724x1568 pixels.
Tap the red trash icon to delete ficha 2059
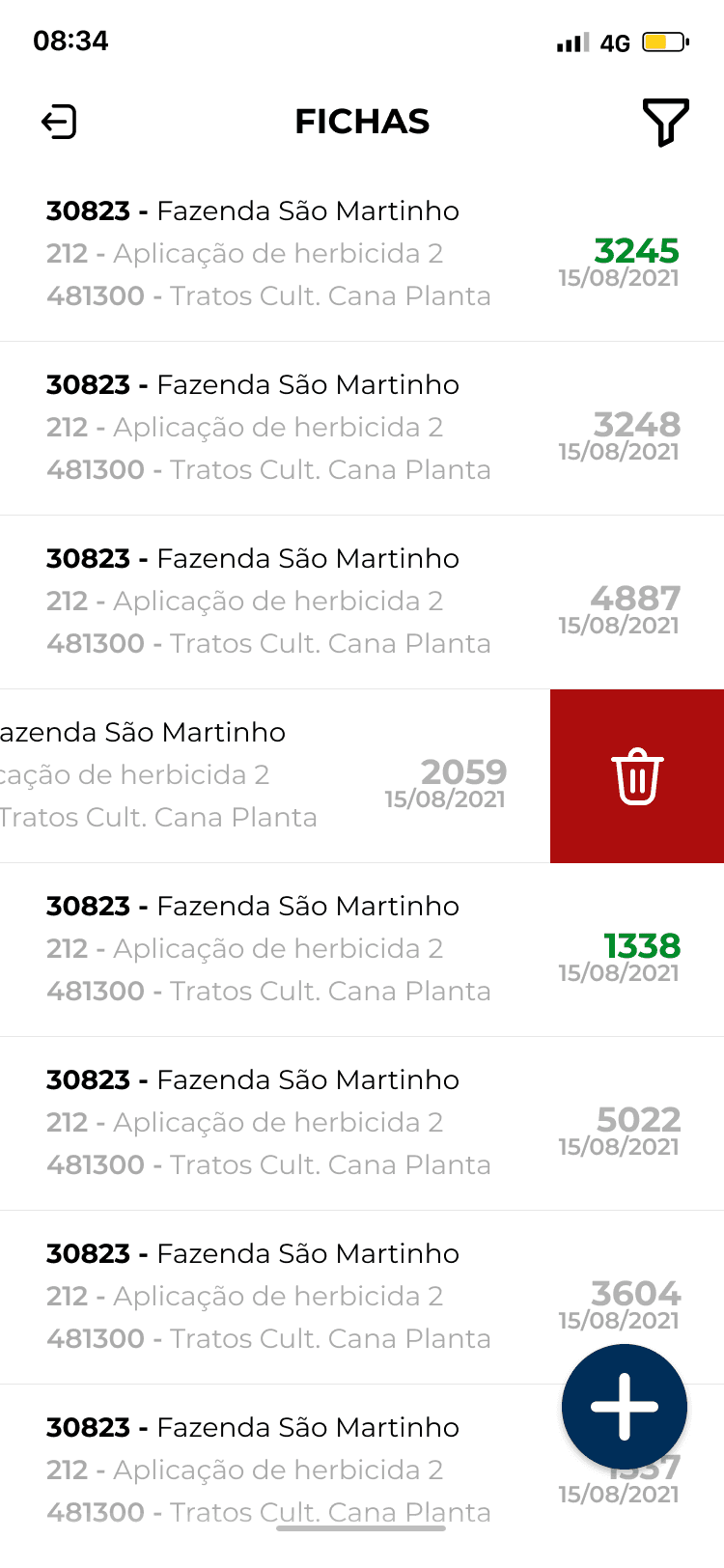pos(636,775)
